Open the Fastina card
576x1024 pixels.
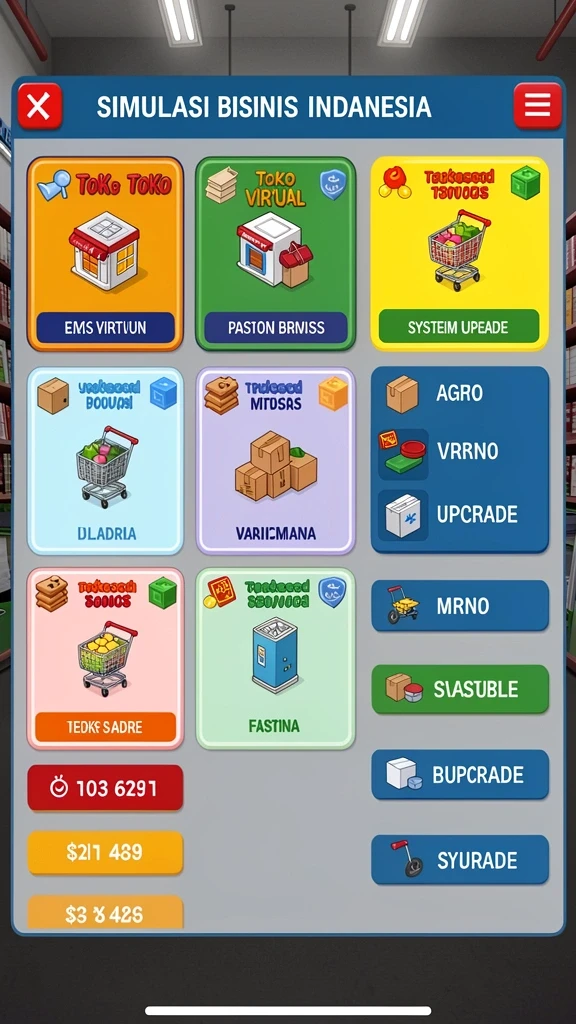[276, 658]
